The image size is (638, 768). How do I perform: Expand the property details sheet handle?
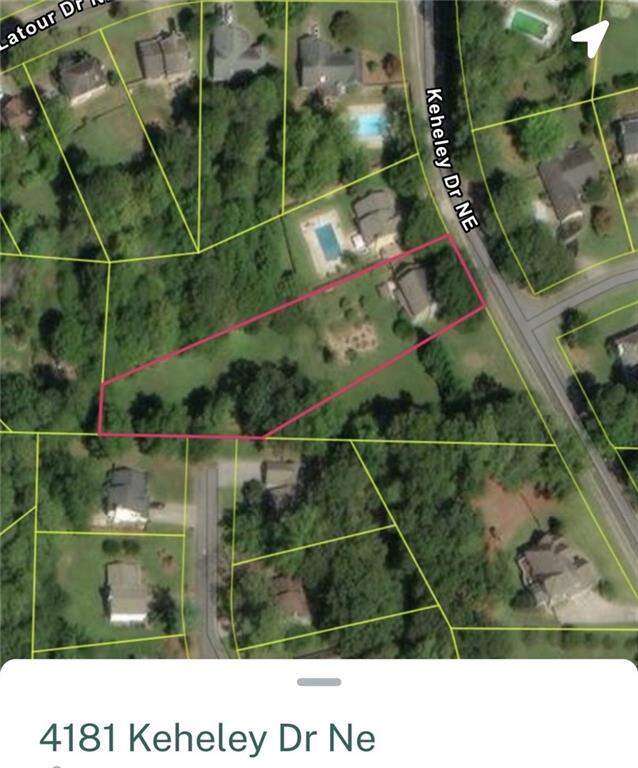pyautogui.click(x=319, y=682)
